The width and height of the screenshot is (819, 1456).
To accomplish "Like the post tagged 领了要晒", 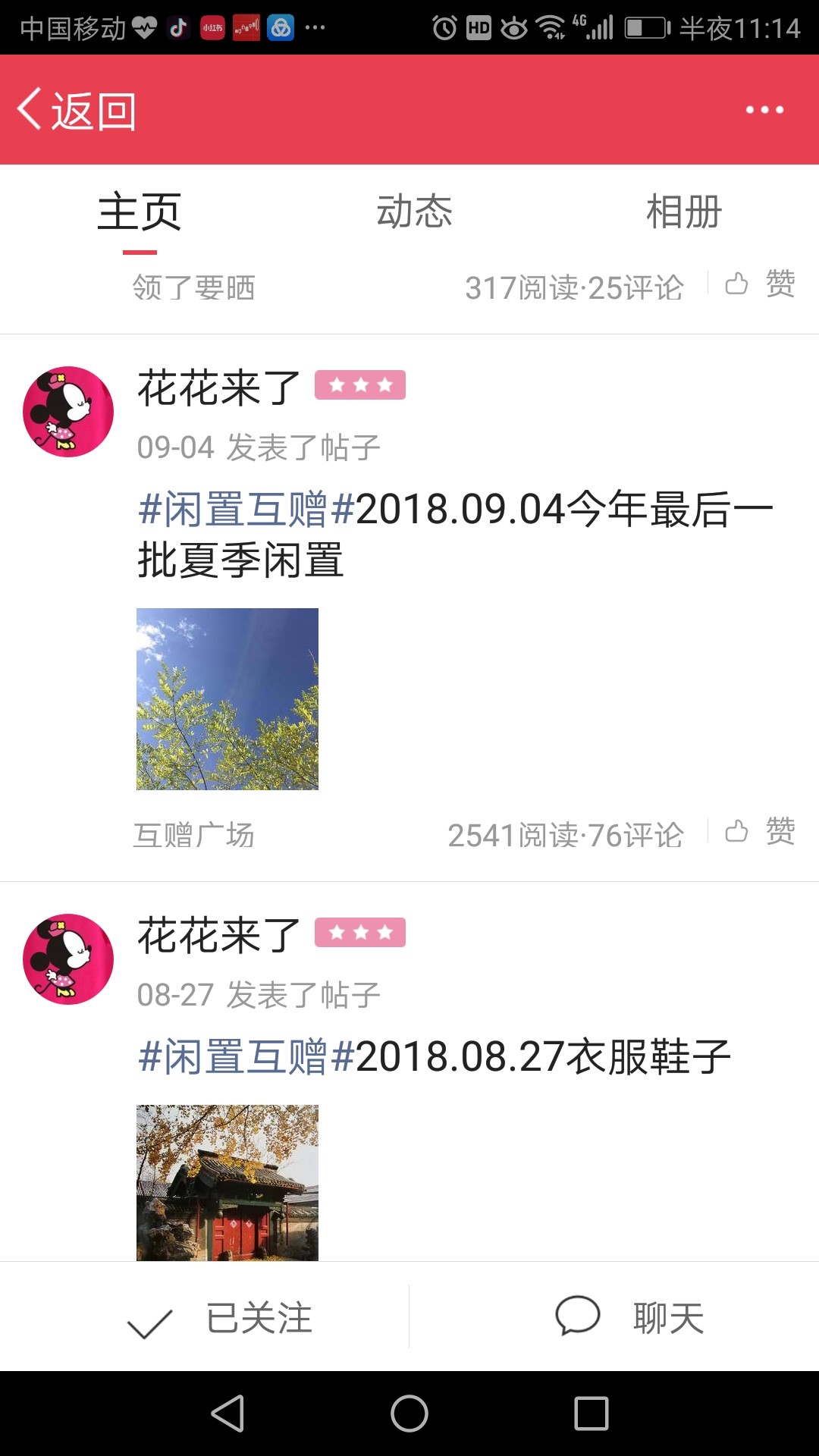I will [760, 284].
